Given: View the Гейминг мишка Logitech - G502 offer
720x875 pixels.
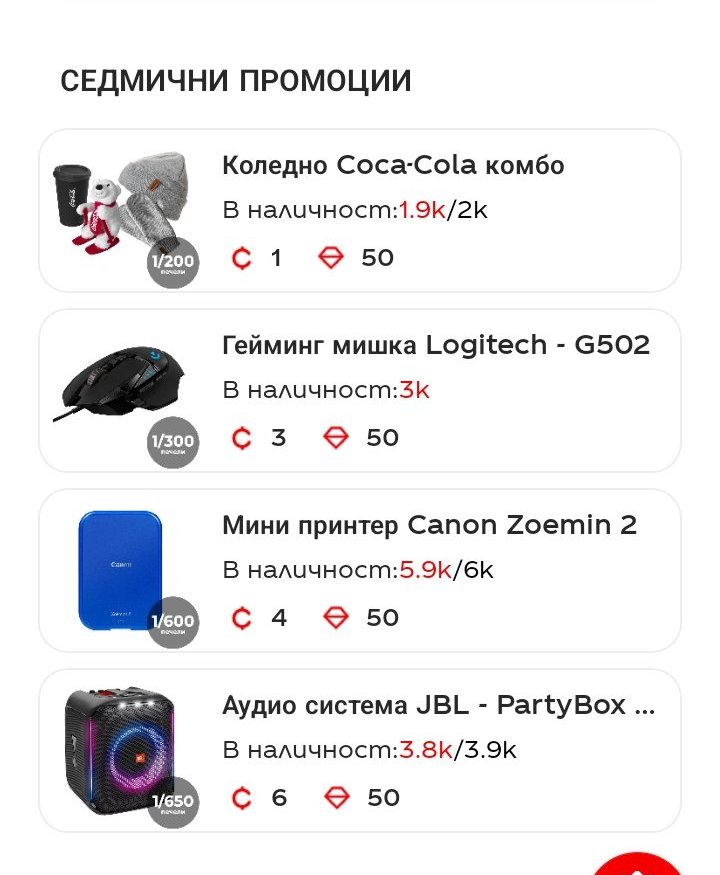Looking at the screenshot, I should click(x=360, y=391).
